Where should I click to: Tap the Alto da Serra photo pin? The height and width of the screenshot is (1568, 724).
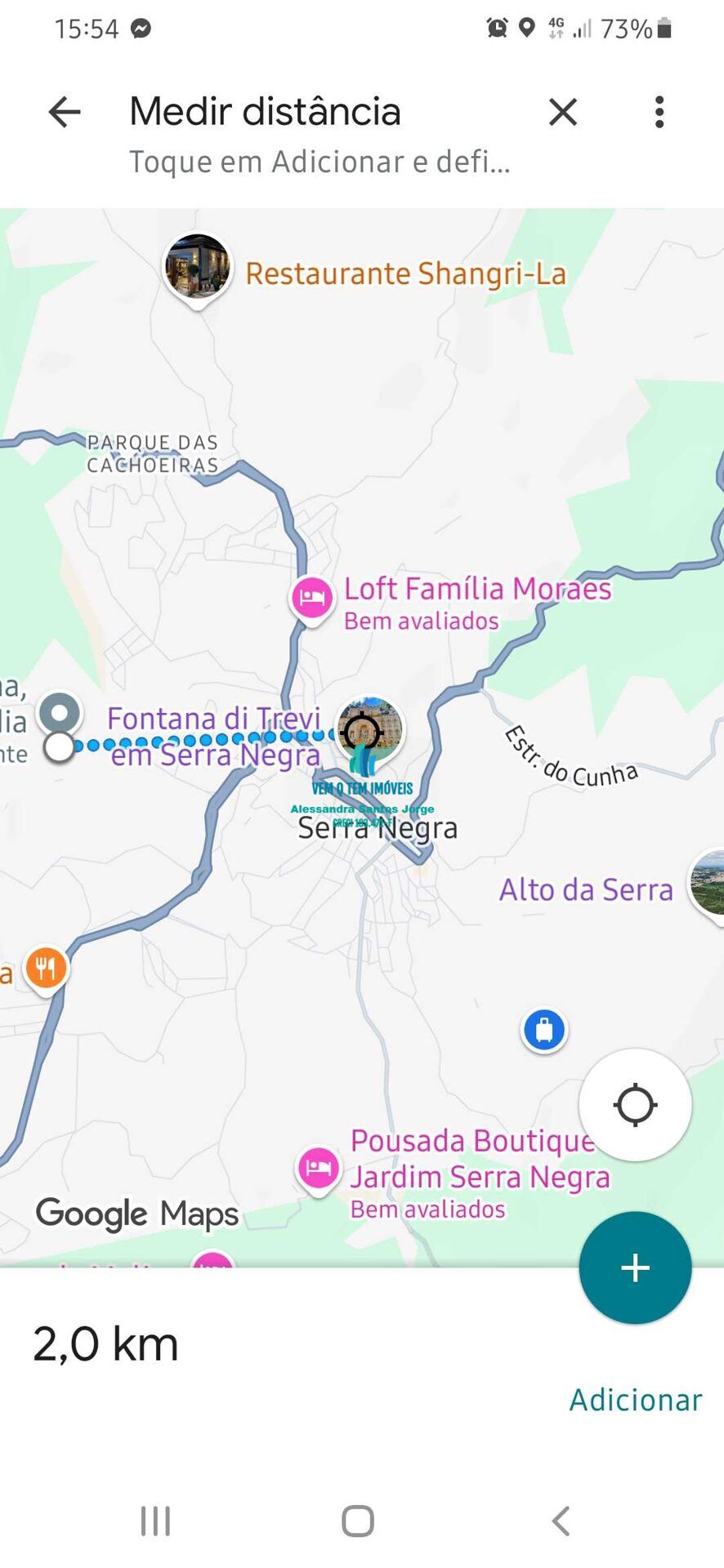[709, 883]
